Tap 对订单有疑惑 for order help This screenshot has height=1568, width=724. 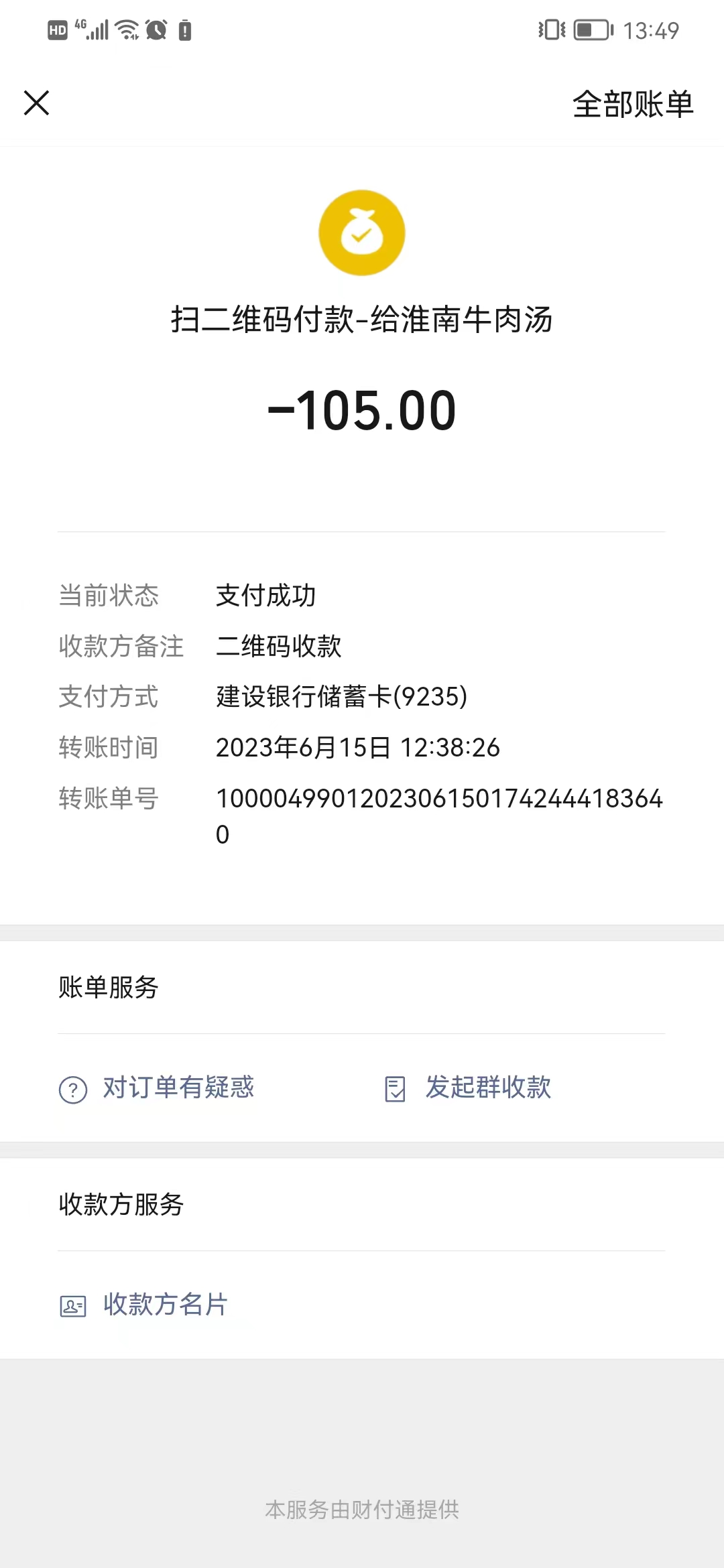point(158,1088)
